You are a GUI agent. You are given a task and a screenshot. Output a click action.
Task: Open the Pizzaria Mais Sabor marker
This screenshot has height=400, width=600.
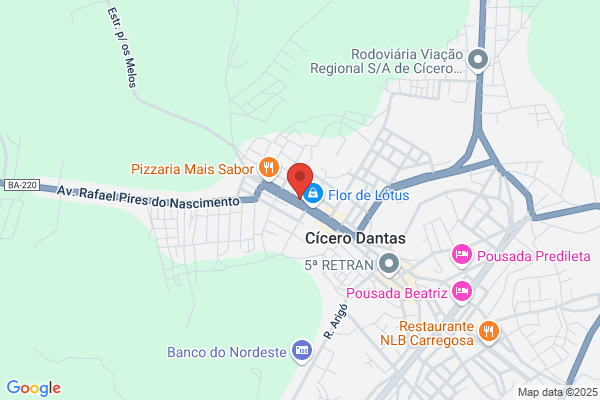point(269,168)
